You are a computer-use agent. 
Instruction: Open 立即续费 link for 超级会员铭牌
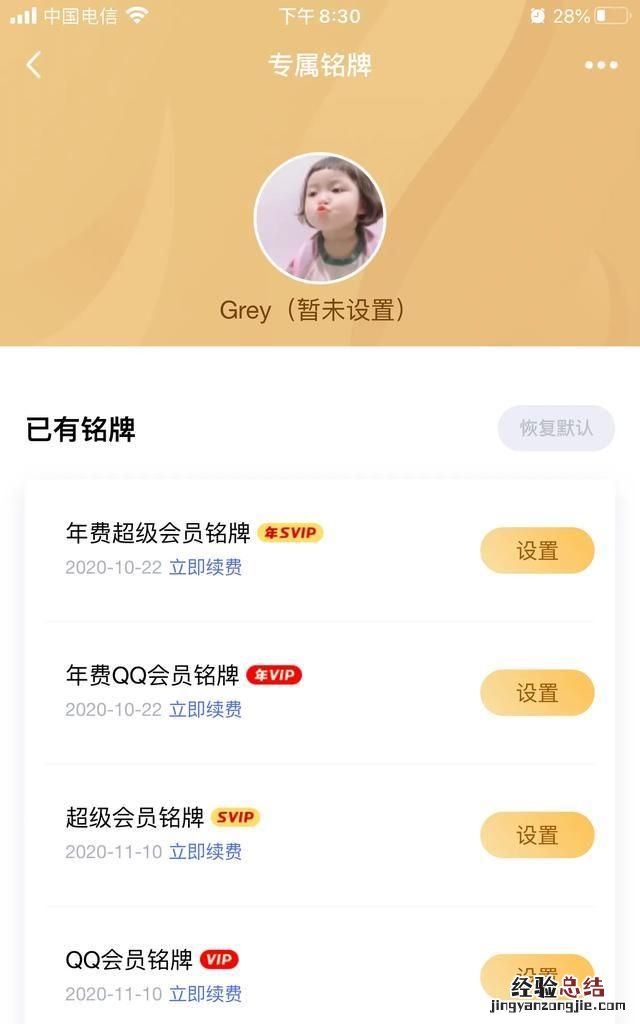click(205, 852)
